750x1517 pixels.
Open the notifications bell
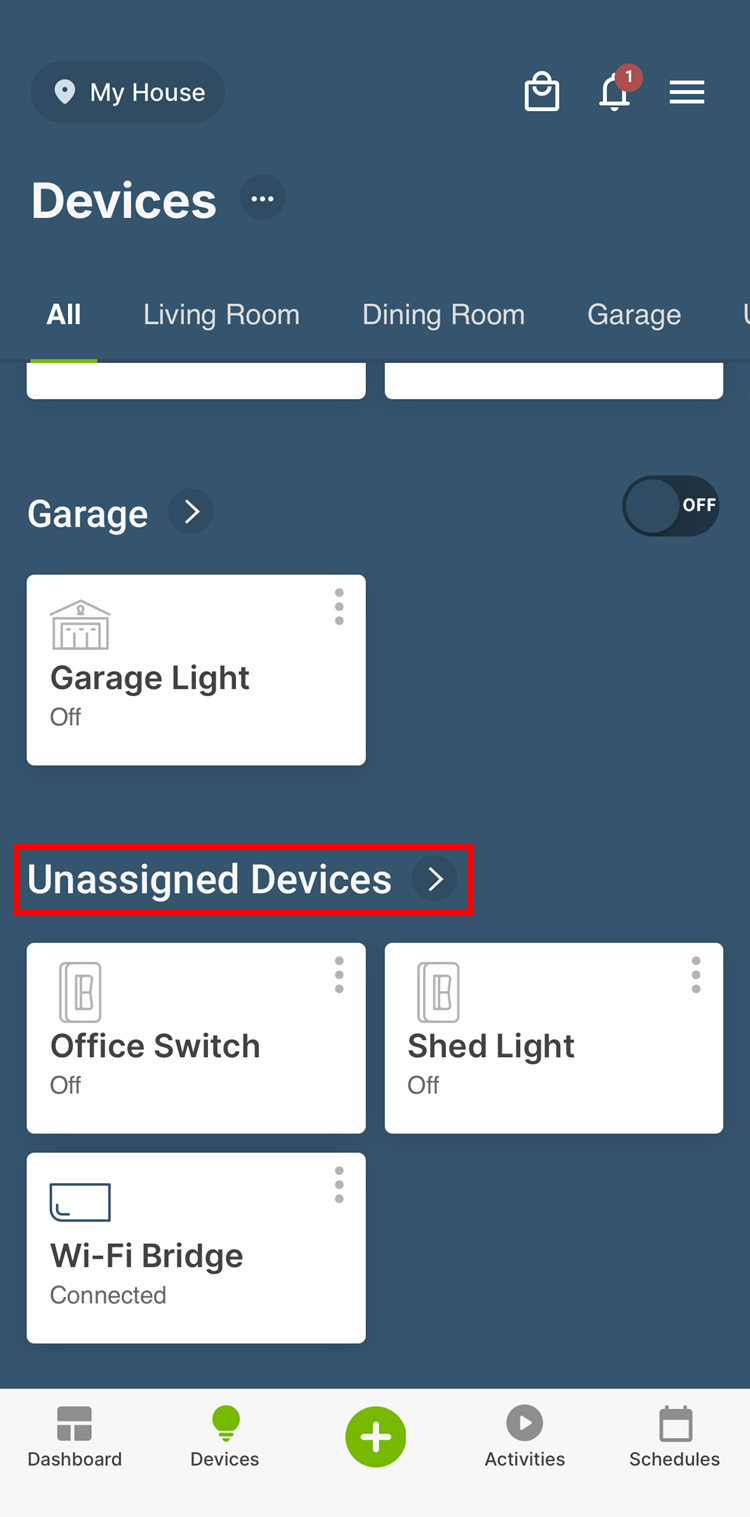pos(615,92)
